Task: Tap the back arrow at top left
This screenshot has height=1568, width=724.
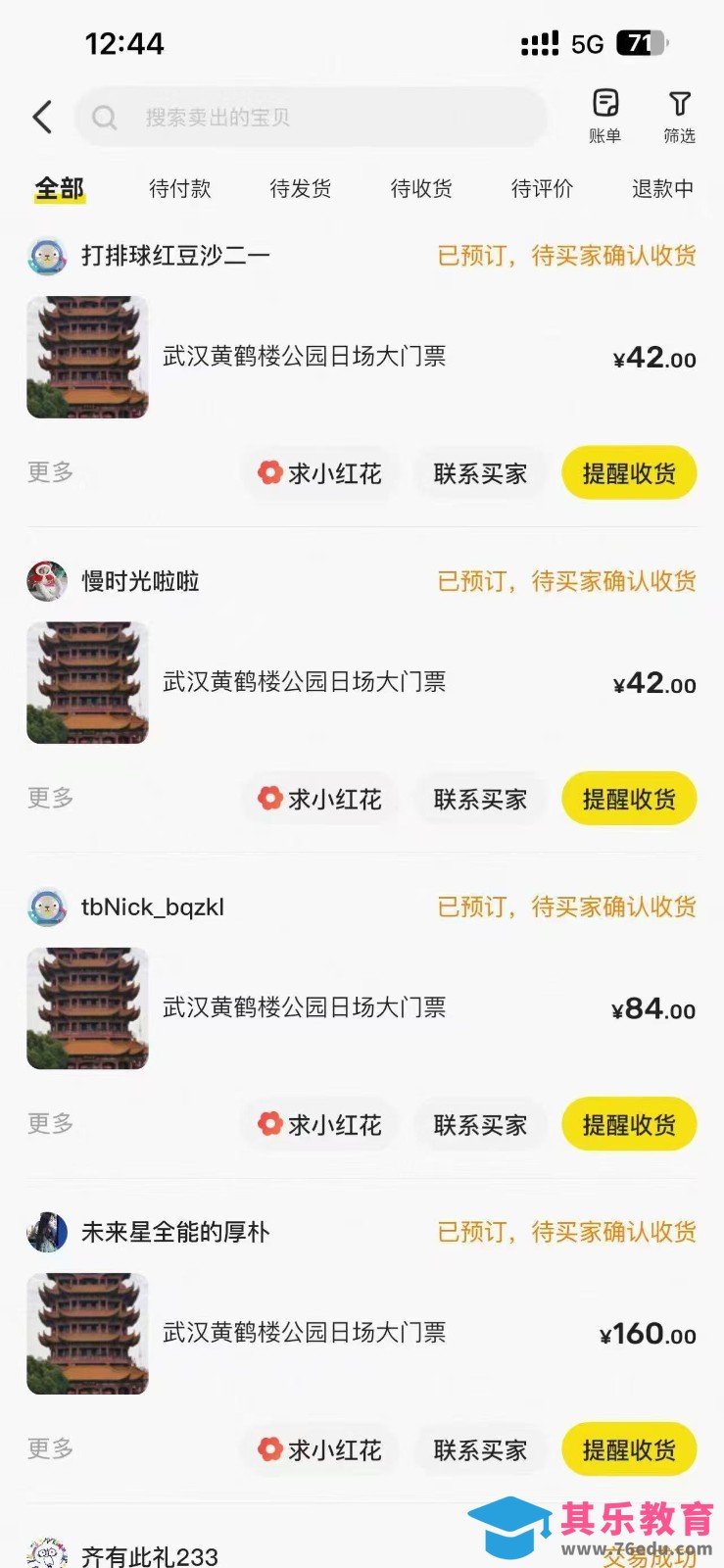Action: (41, 116)
